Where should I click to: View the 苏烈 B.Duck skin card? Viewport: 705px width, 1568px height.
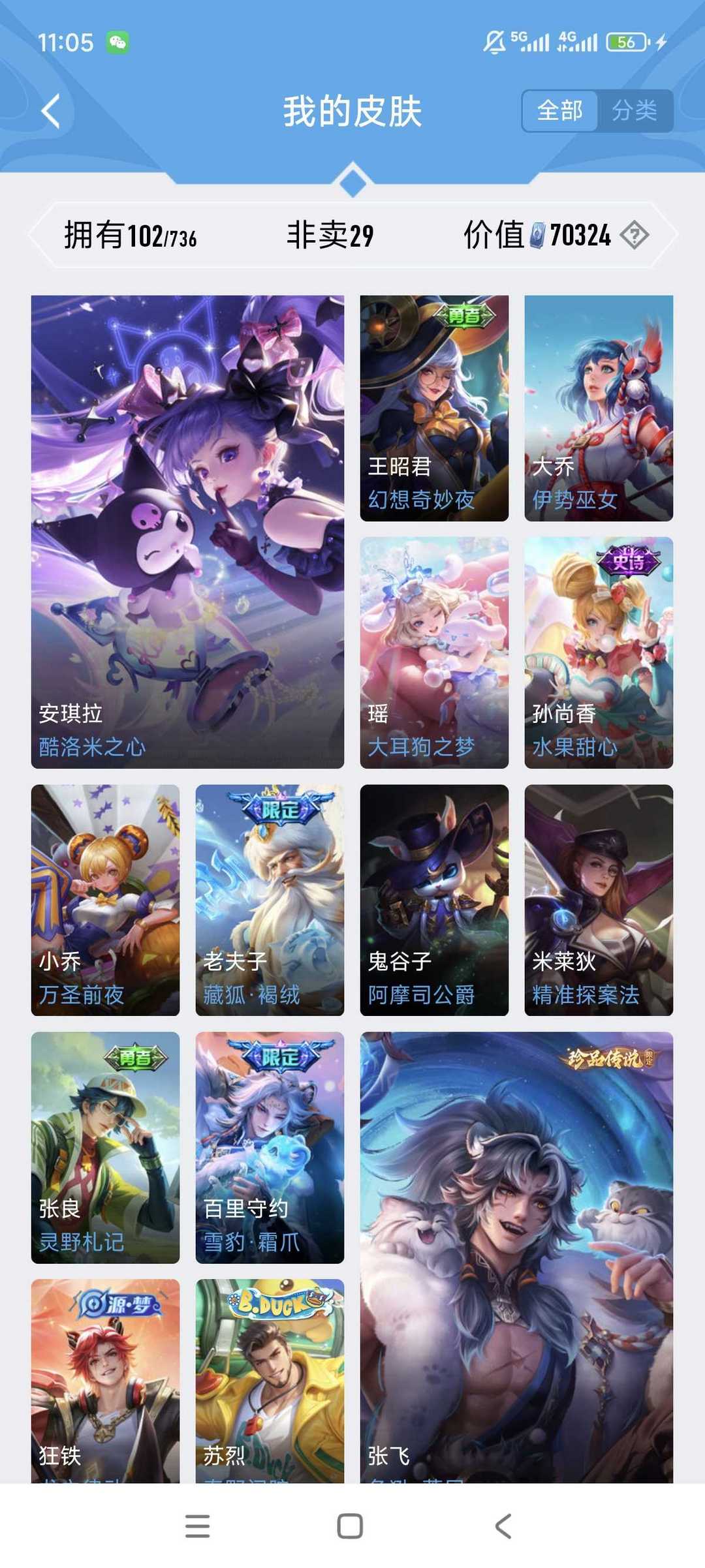(x=270, y=1379)
